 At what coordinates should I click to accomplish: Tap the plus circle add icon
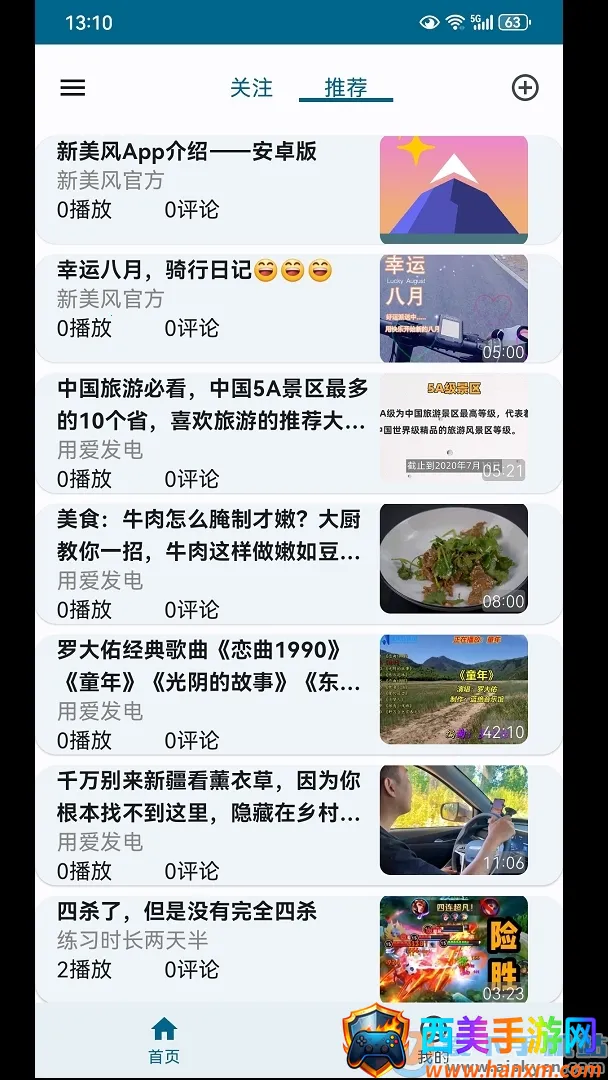coord(525,88)
